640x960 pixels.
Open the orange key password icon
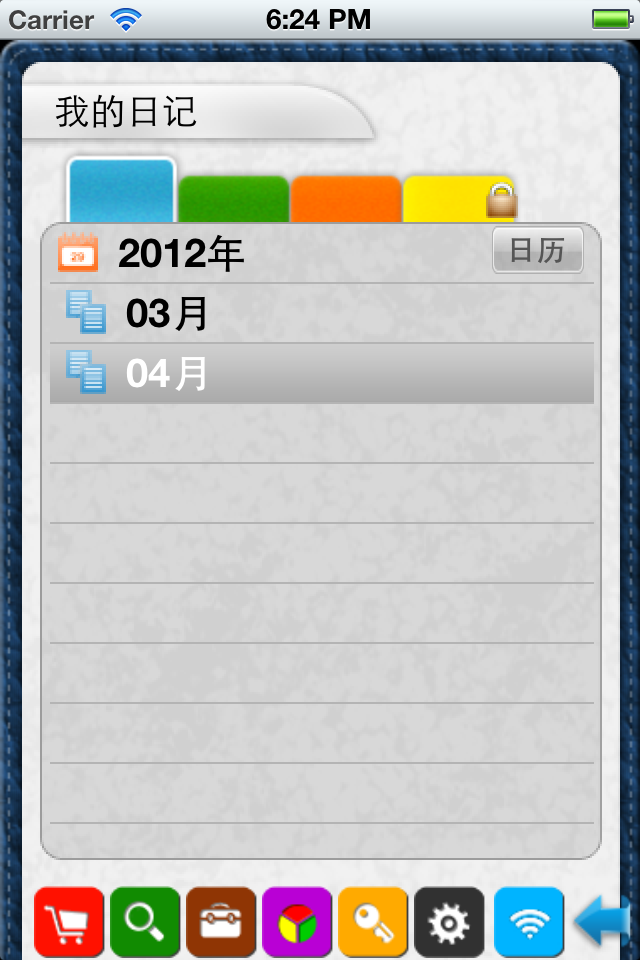point(373,922)
